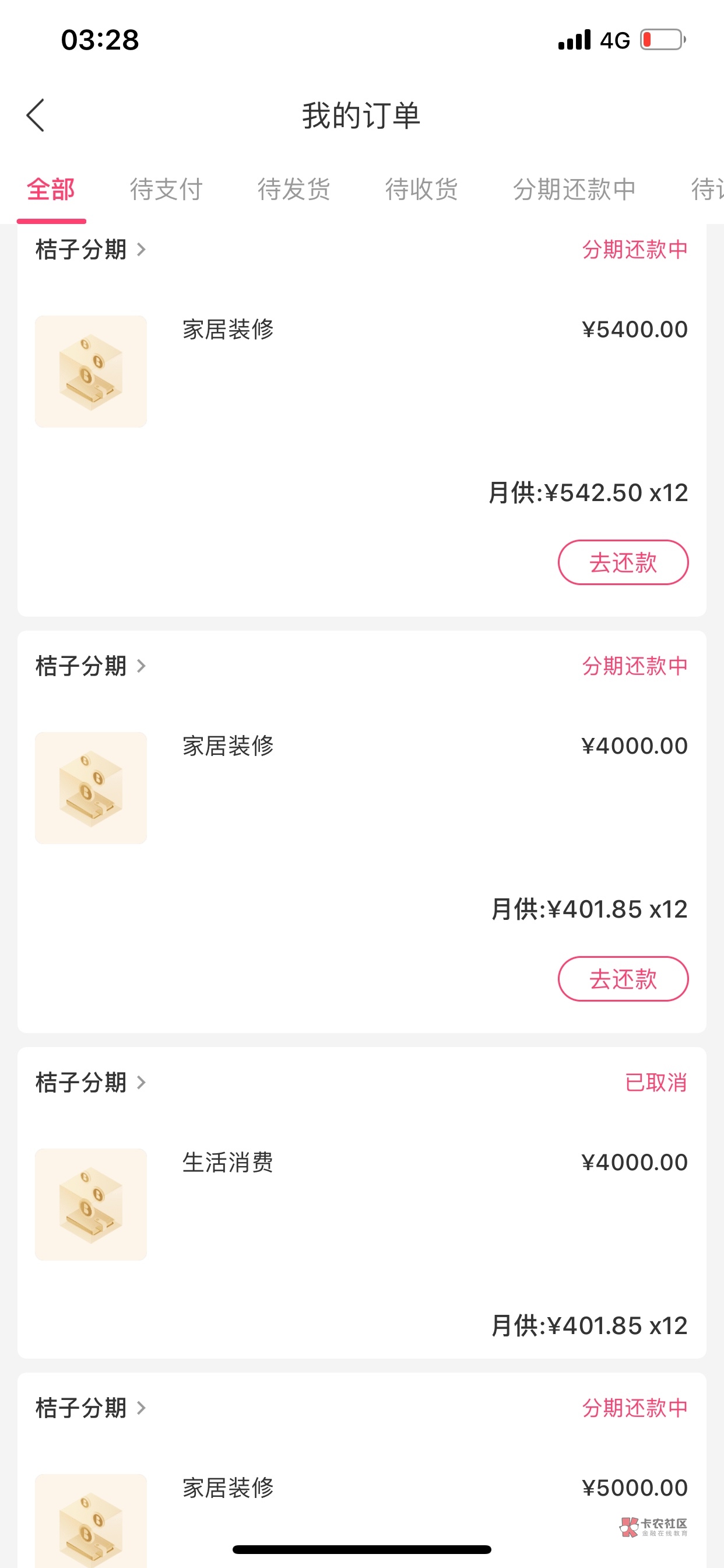
Task: Repay the ¥4000.00 家居装修 order via 去还款
Action: coord(623,979)
